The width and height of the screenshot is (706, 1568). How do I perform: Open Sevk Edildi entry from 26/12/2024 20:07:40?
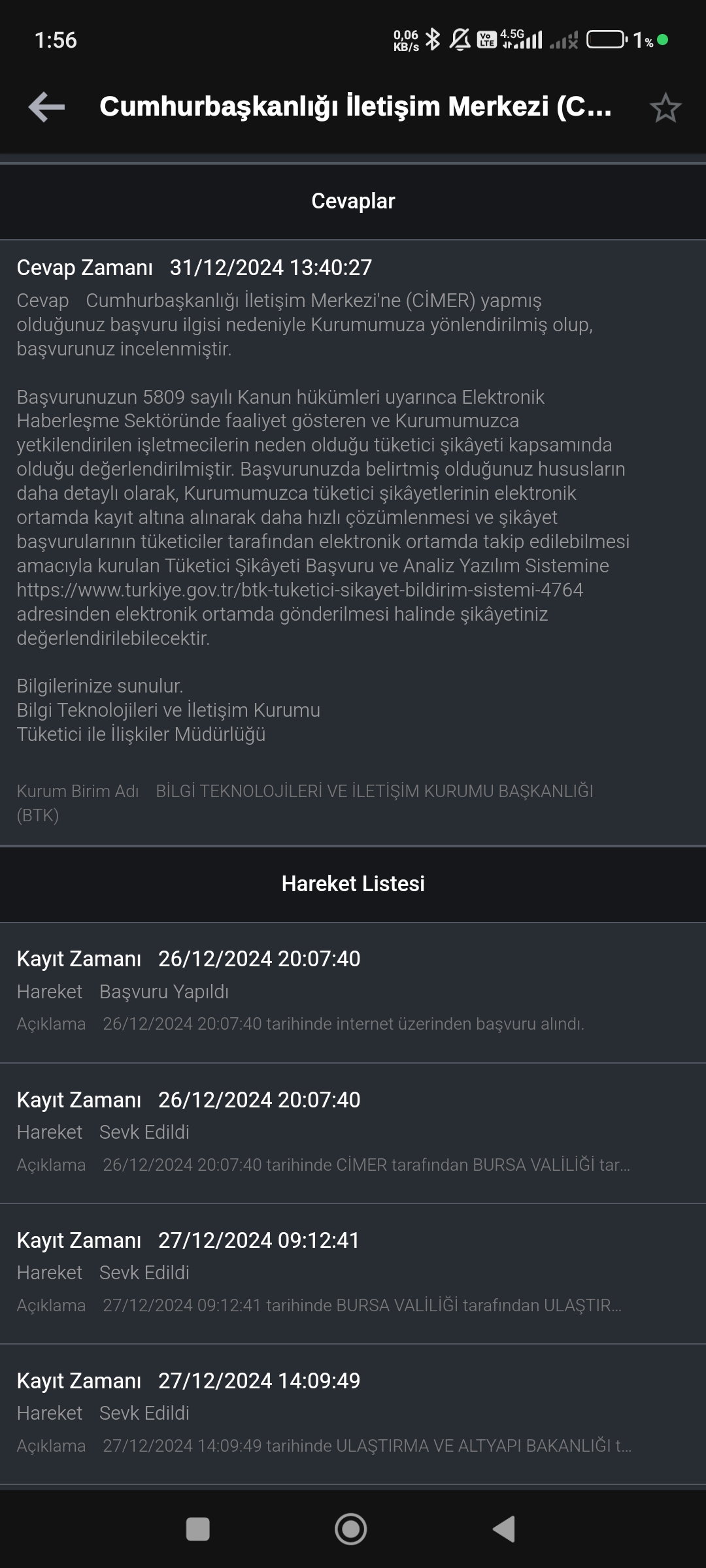353,1132
